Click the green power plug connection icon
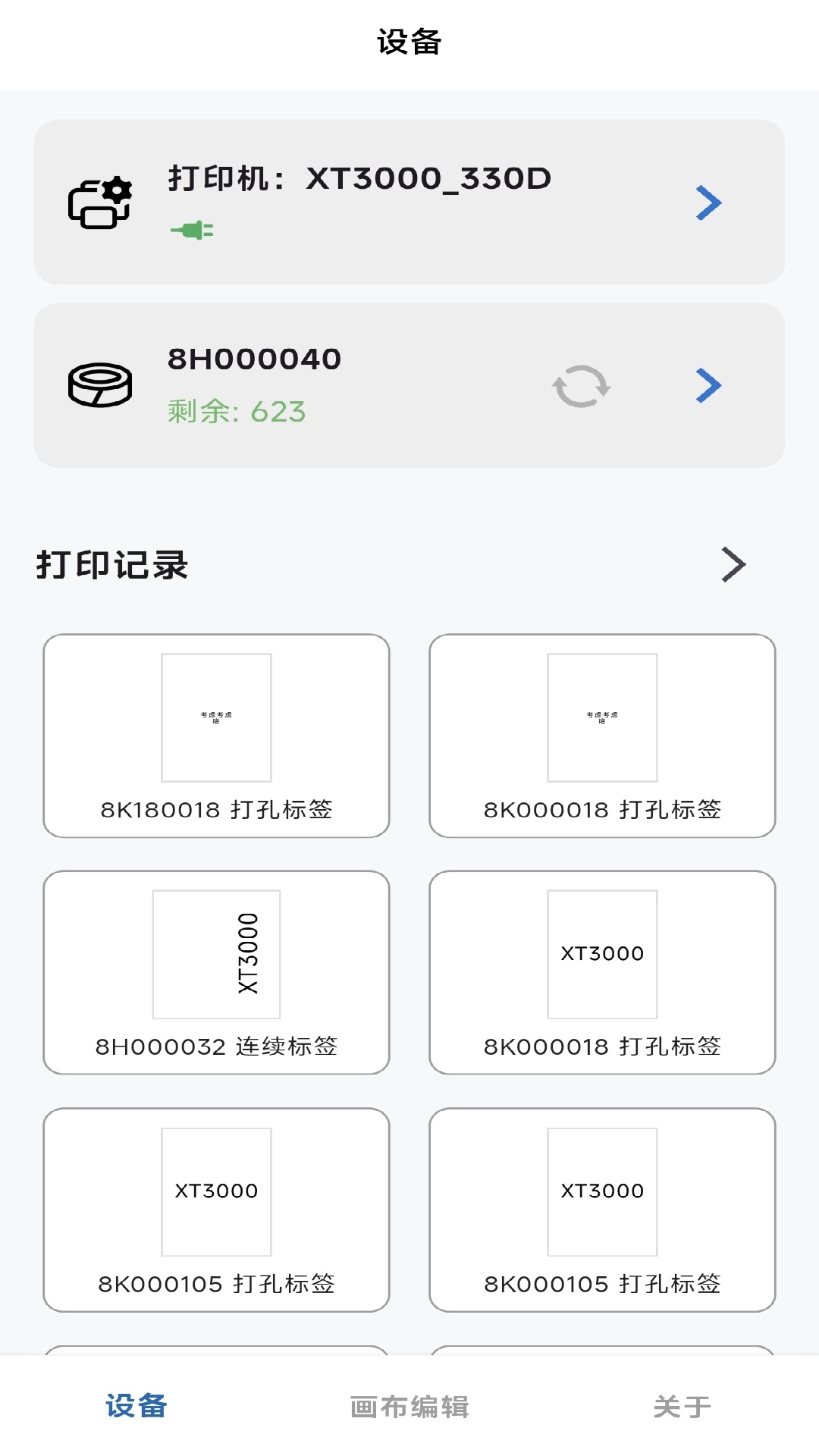Image resolution: width=819 pixels, height=1456 pixels. (191, 229)
